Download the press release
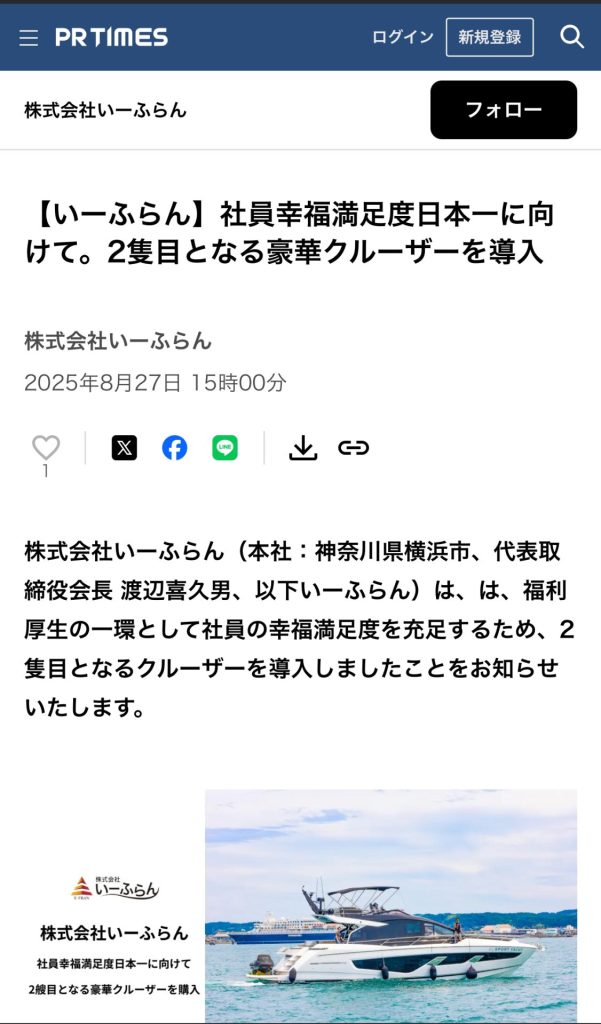Viewport: 601px width, 1024px height. pyautogui.click(x=303, y=448)
